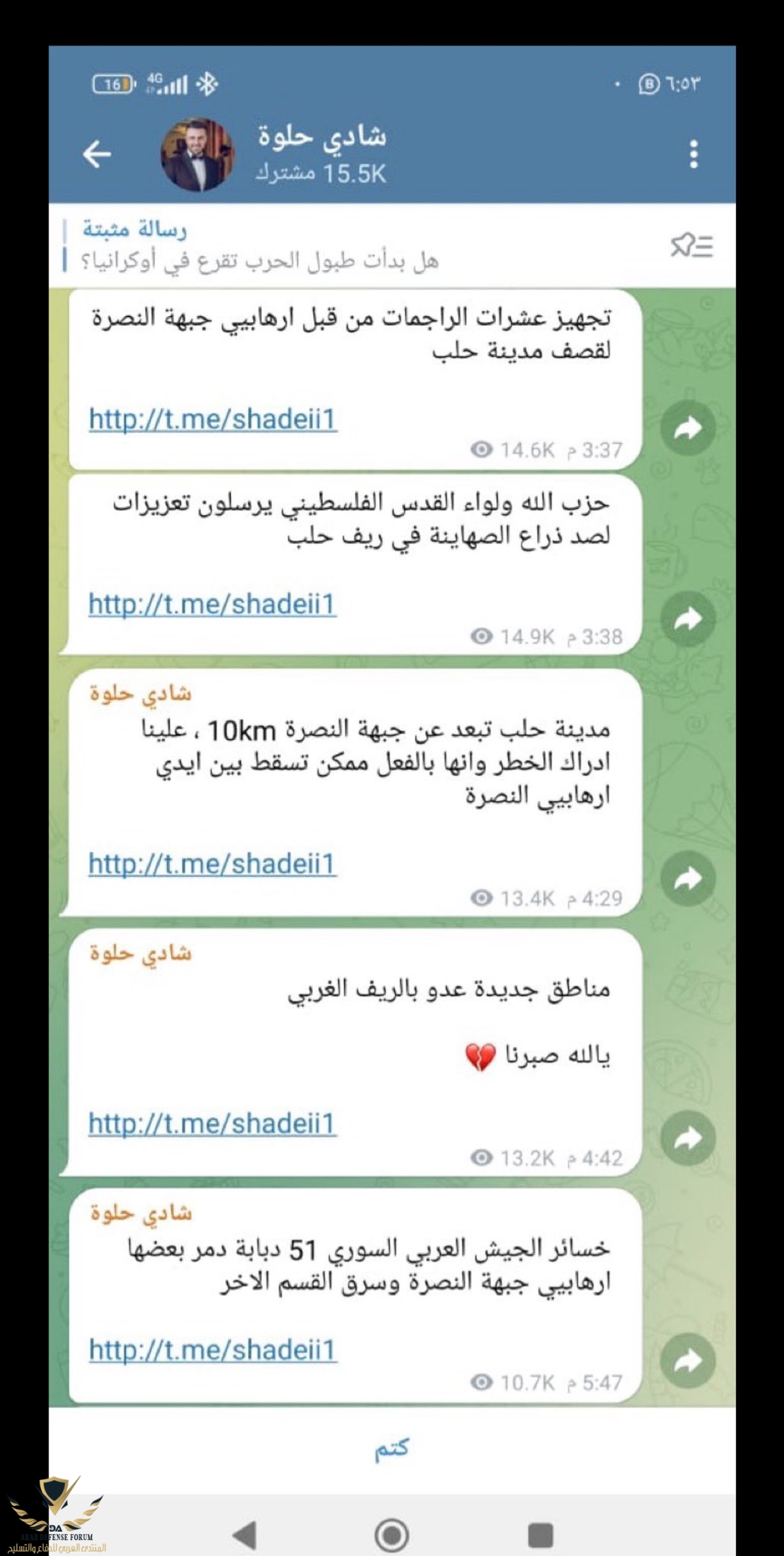Tap the system home button

[392, 1535]
